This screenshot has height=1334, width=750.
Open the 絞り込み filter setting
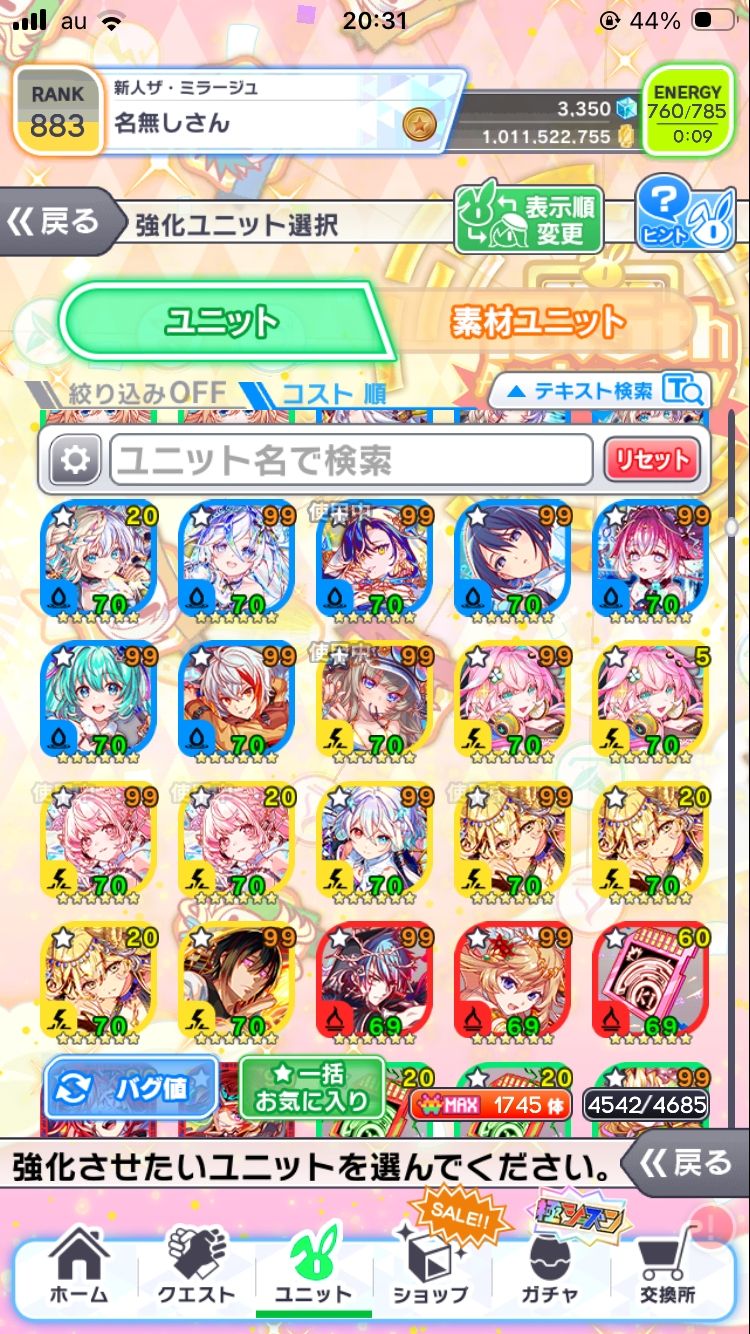pos(130,393)
